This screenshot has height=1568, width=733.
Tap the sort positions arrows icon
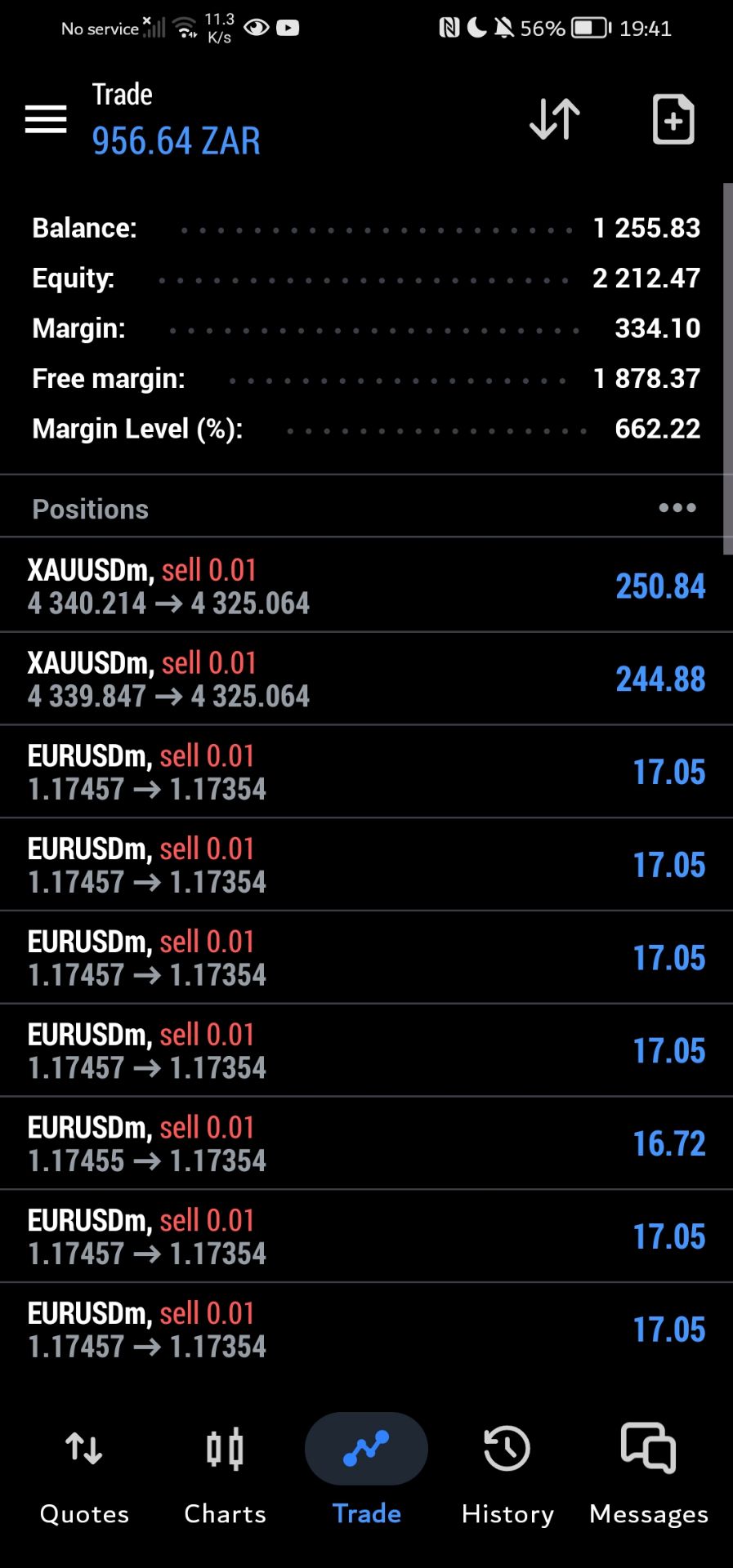tap(555, 119)
